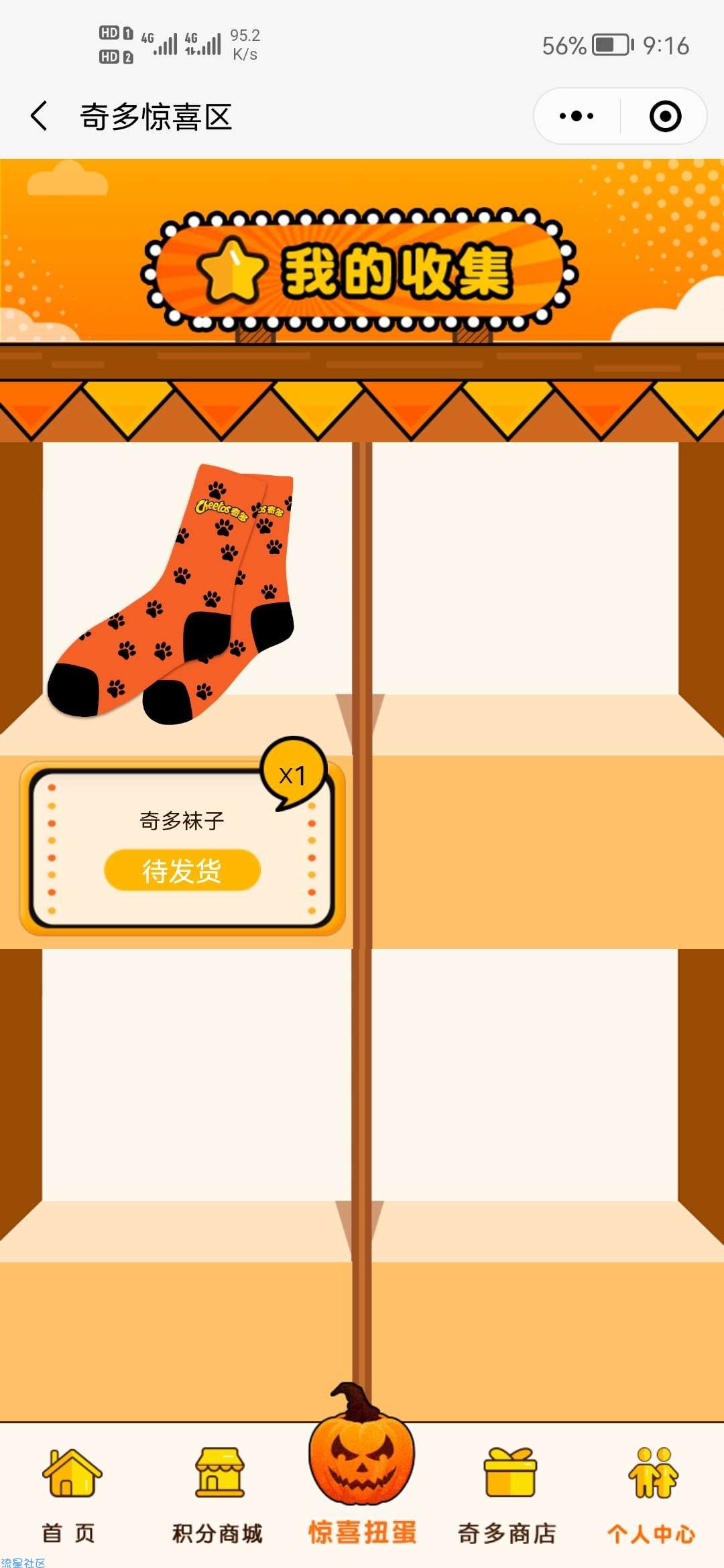
Task: Go back from 奇多惊喜区
Action: [40, 117]
